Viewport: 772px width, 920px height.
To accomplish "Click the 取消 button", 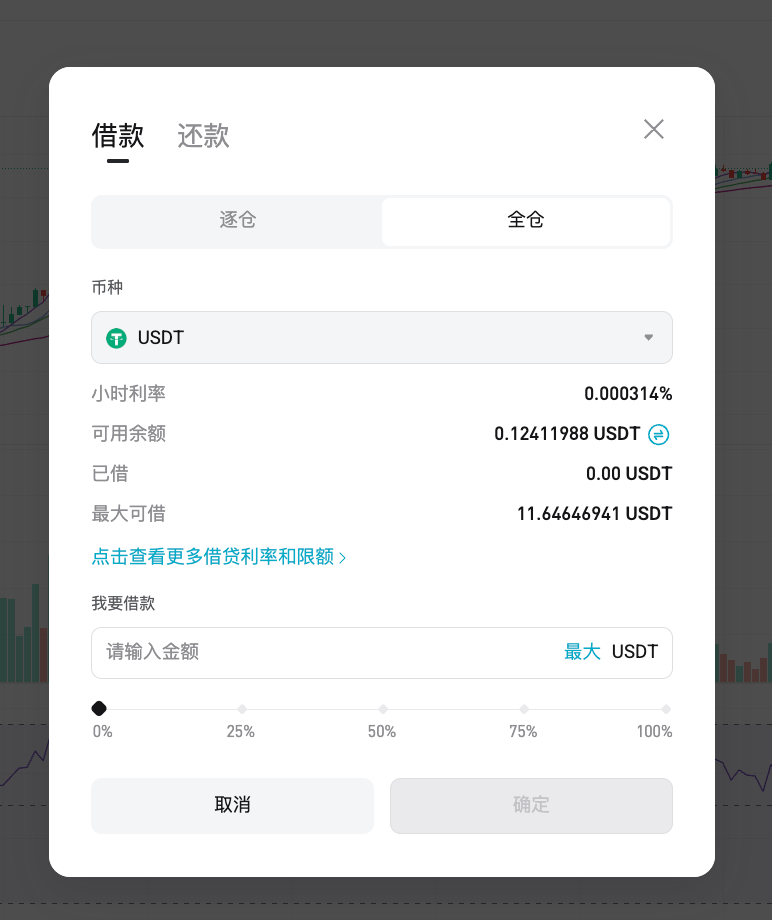I will pyautogui.click(x=232, y=805).
